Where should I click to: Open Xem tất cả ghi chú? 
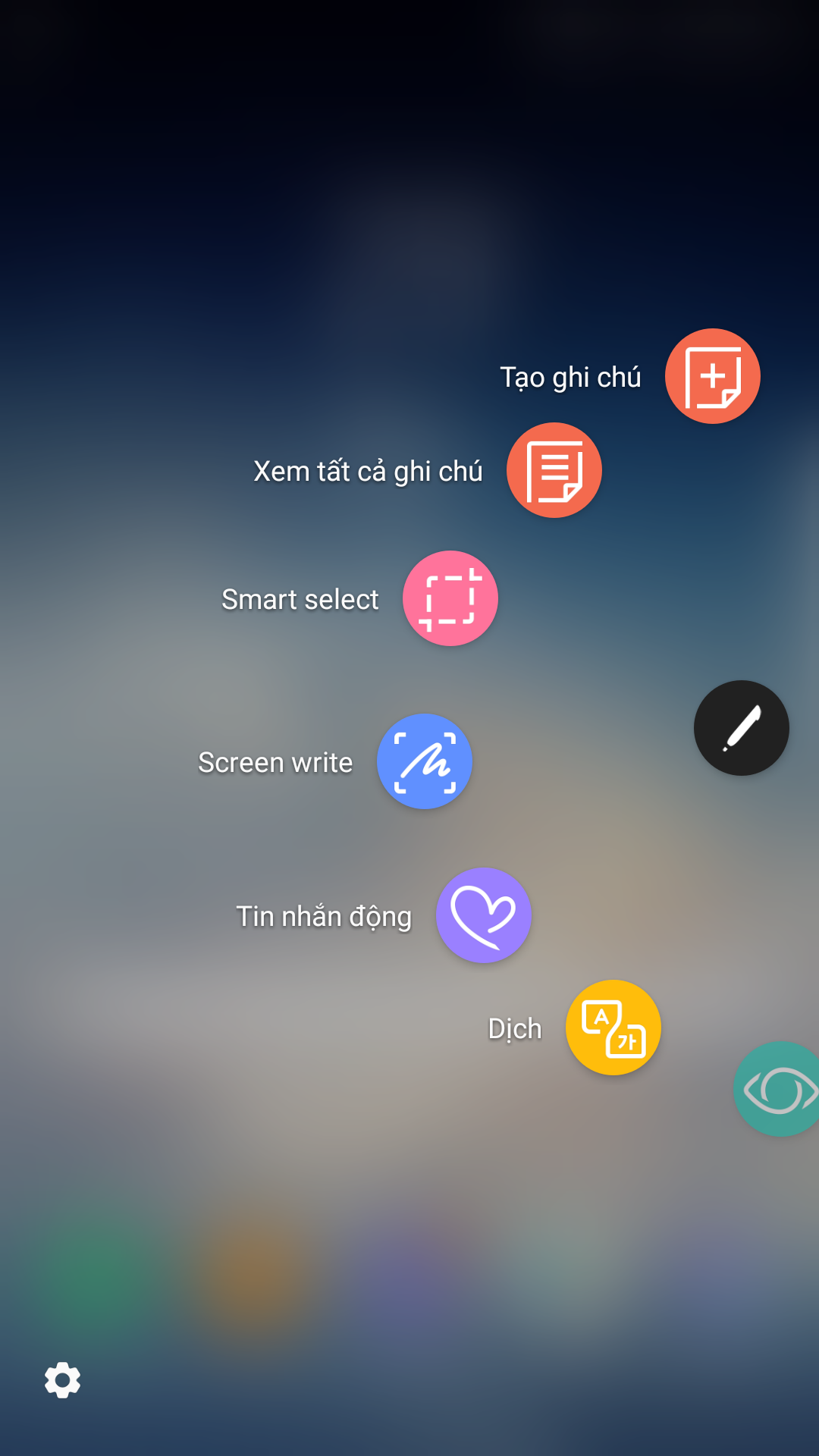point(554,470)
